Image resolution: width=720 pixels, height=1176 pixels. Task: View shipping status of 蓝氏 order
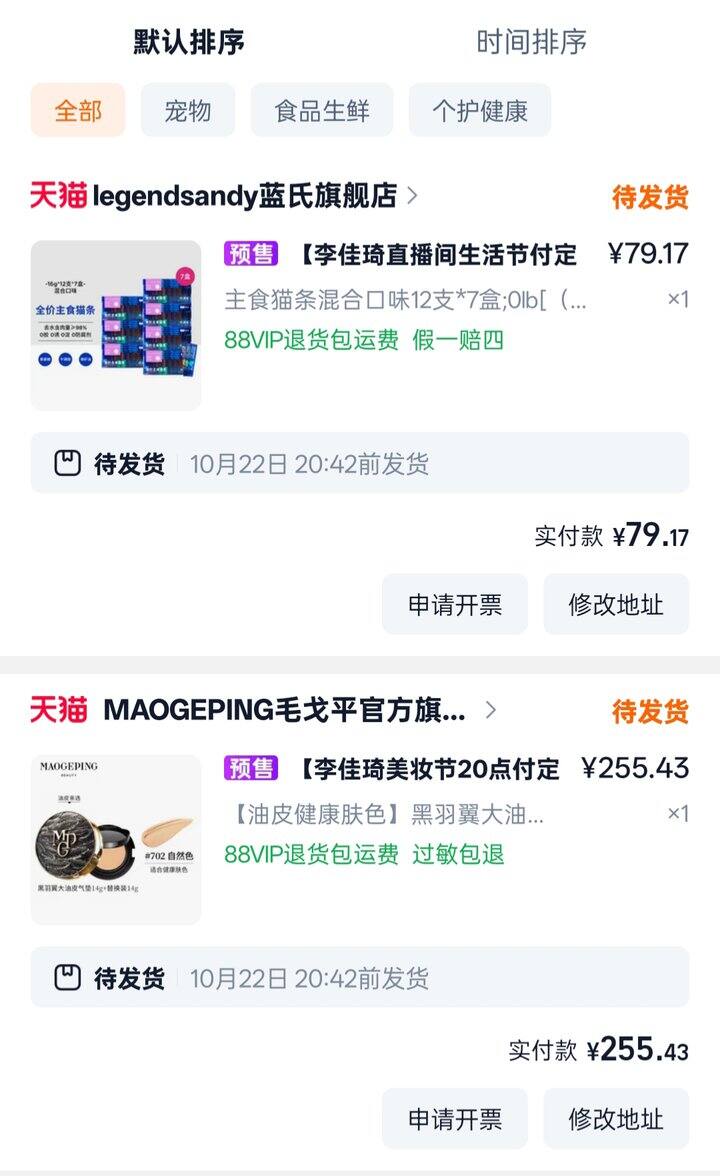[360, 463]
